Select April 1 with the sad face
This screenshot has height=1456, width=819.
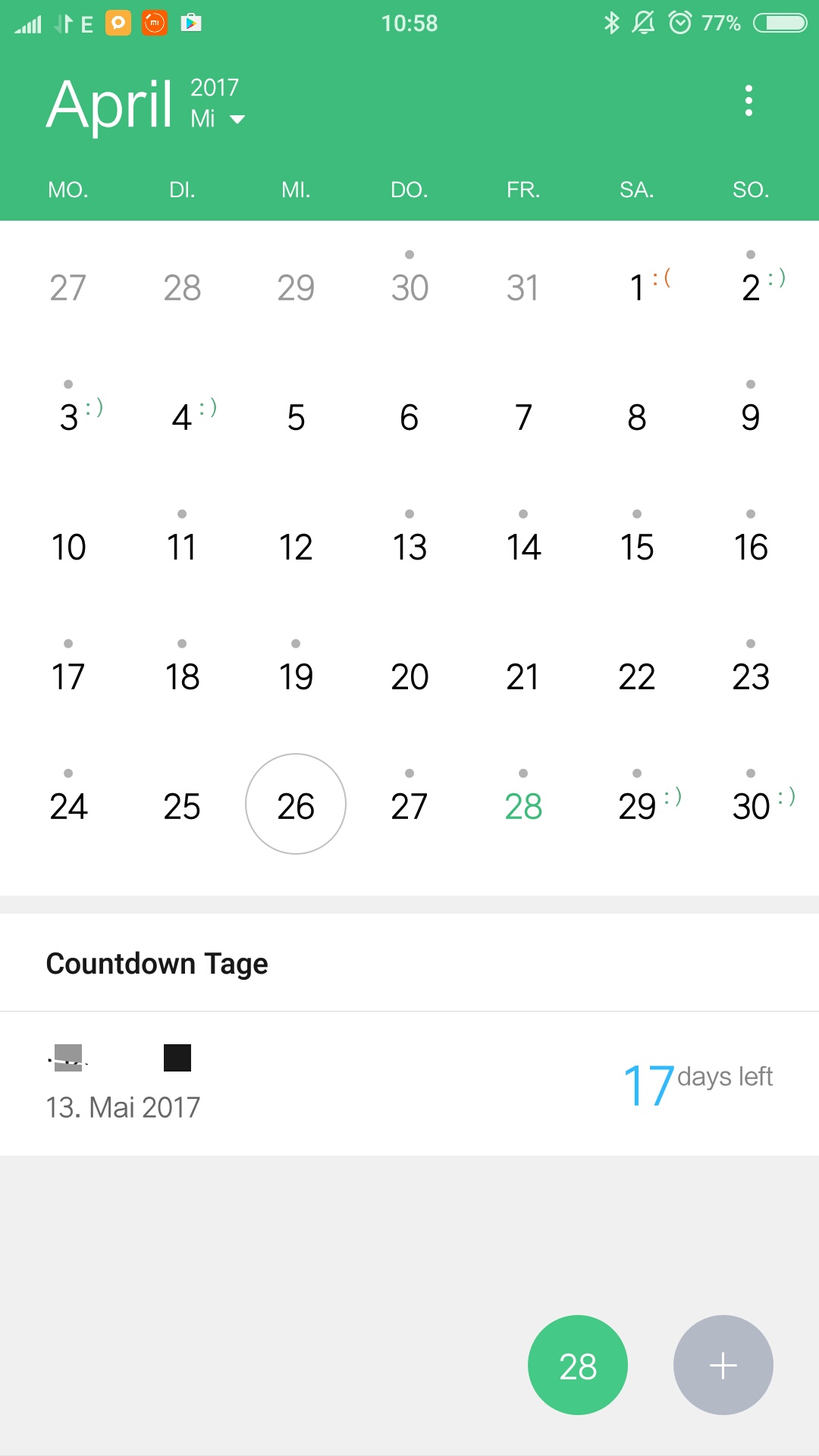coord(637,288)
